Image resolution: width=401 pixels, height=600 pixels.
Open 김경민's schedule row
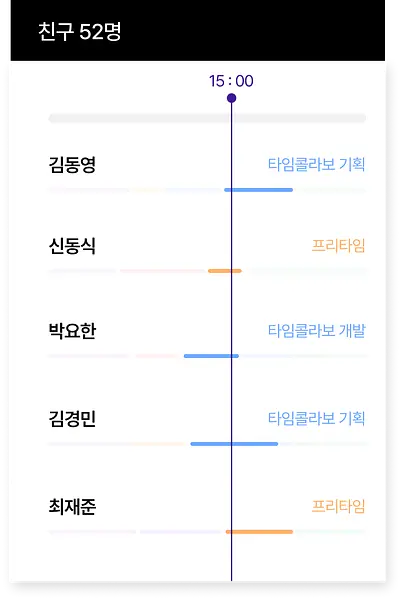click(x=207, y=428)
